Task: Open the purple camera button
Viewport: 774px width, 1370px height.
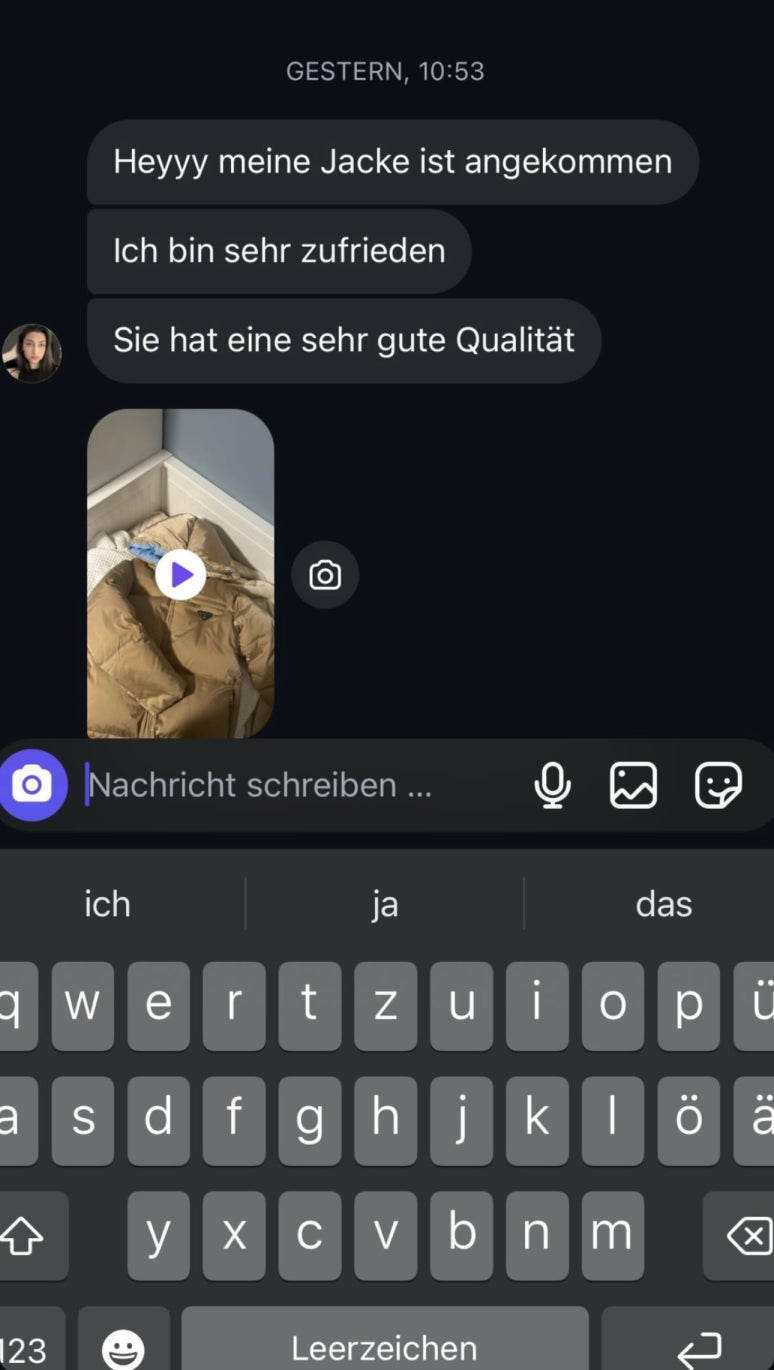Action: coord(33,785)
